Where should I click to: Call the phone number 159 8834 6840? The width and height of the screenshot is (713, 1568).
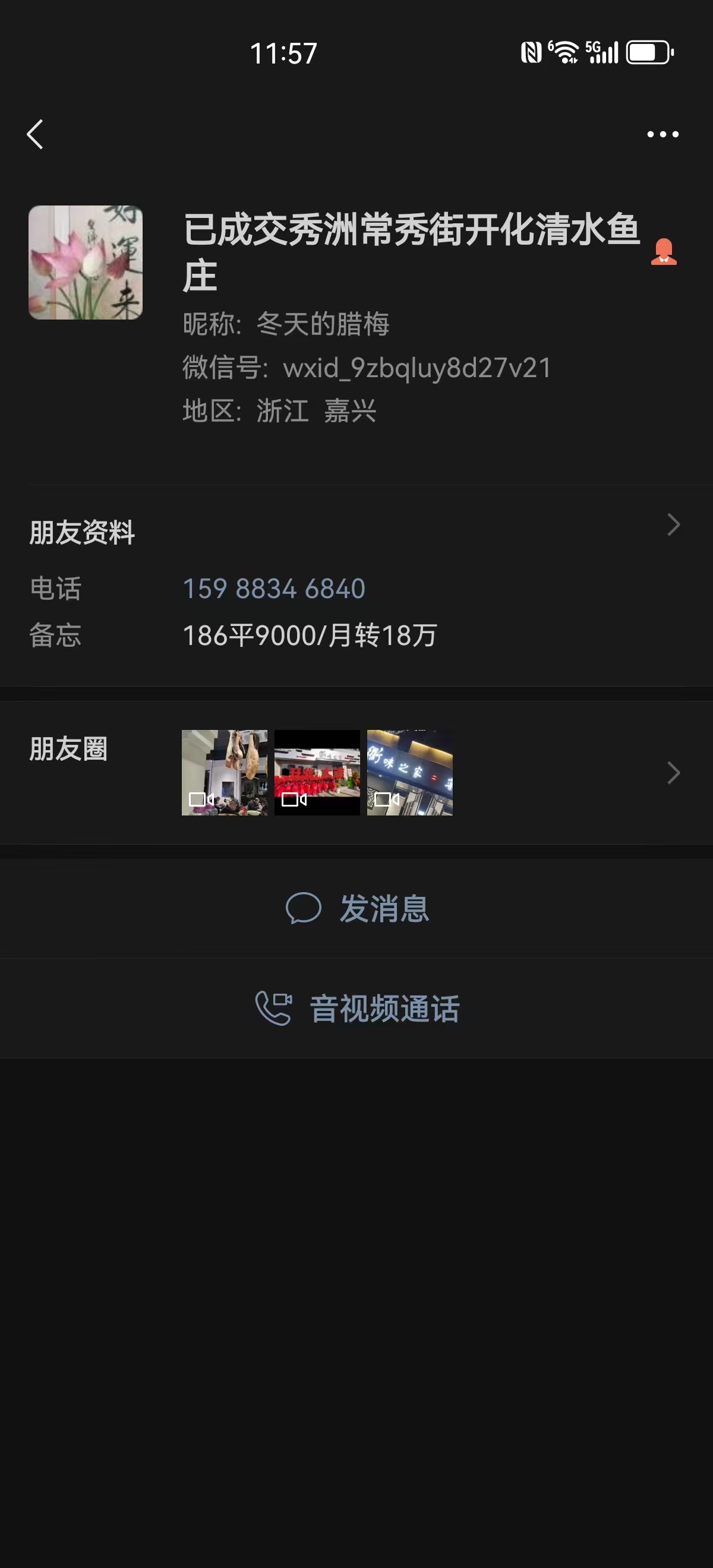point(274,589)
